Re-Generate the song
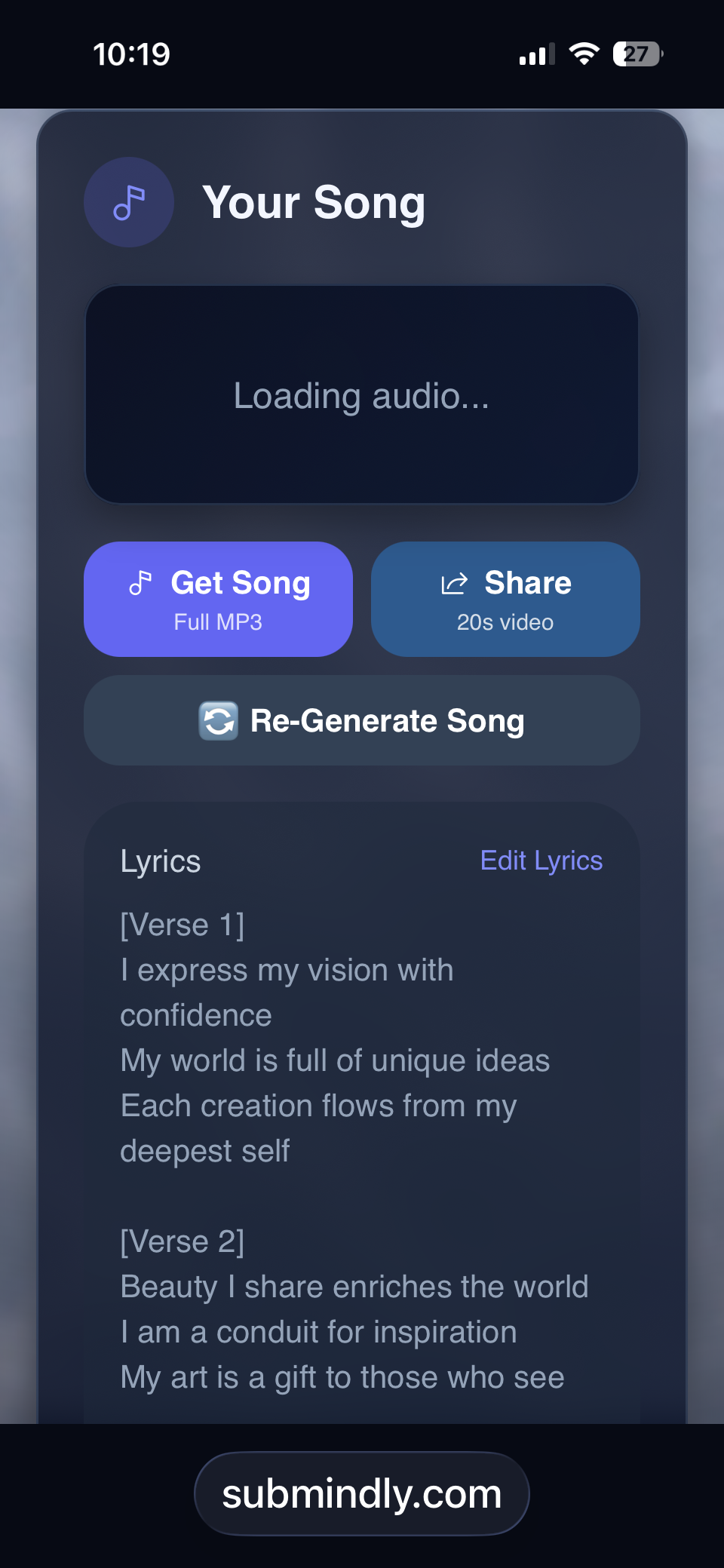The height and width of the screenshot is (1568, 724). click(362, 720)
